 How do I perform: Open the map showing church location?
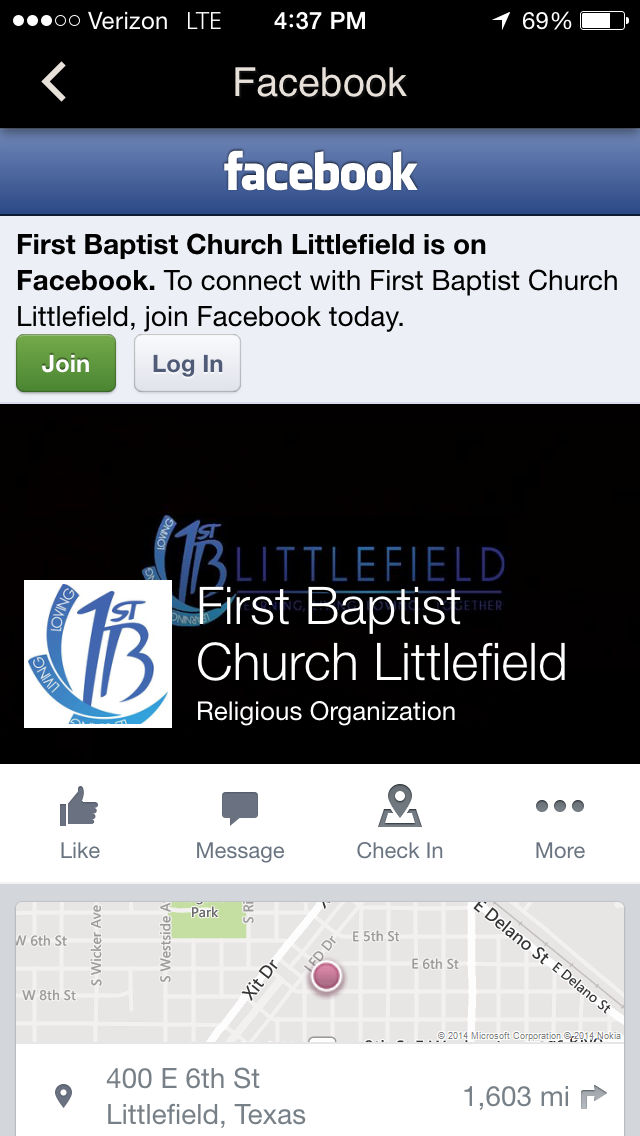tap(320, 972)
